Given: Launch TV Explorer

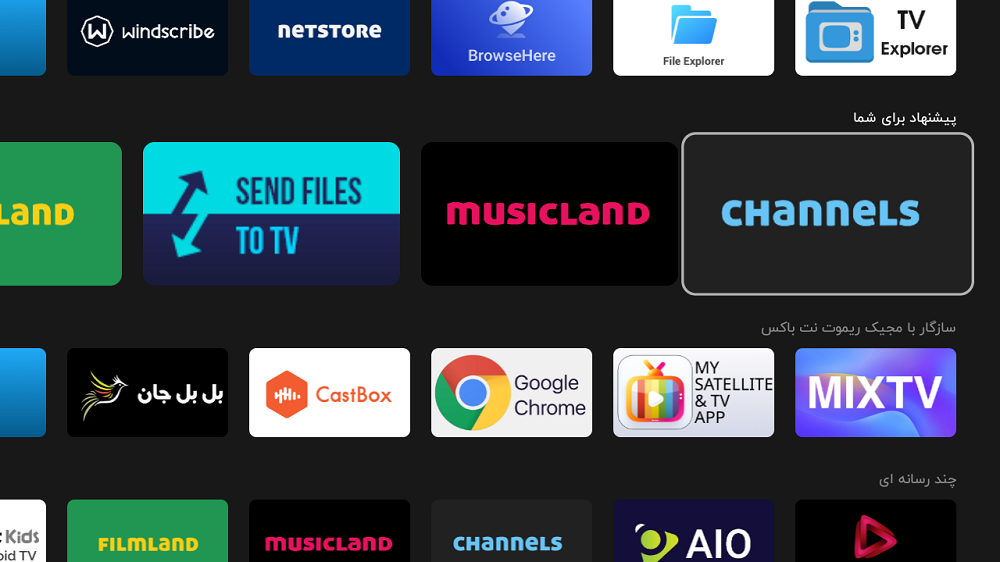Looking at the screenshot, I should (x=875, y=37).
